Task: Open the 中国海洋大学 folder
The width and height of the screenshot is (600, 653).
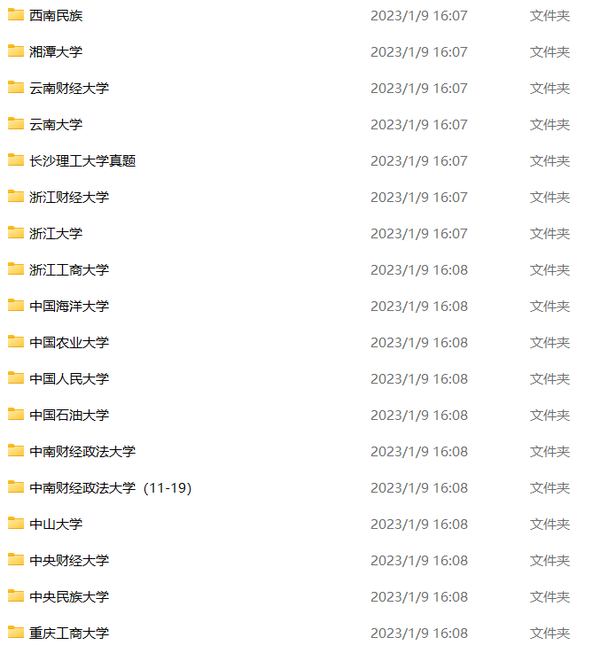Action: pos(69,306)
